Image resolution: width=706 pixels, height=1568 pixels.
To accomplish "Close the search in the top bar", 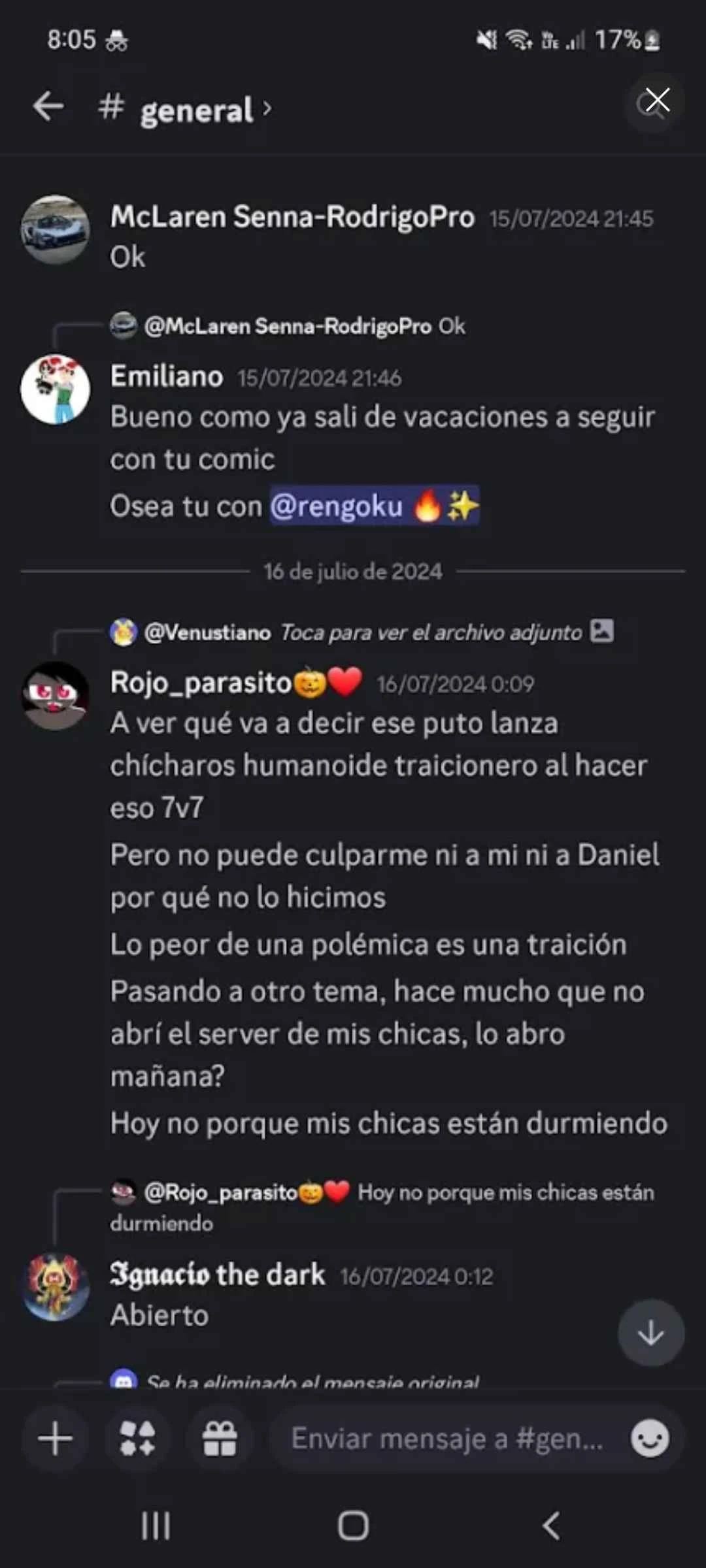I will point(656,101).
